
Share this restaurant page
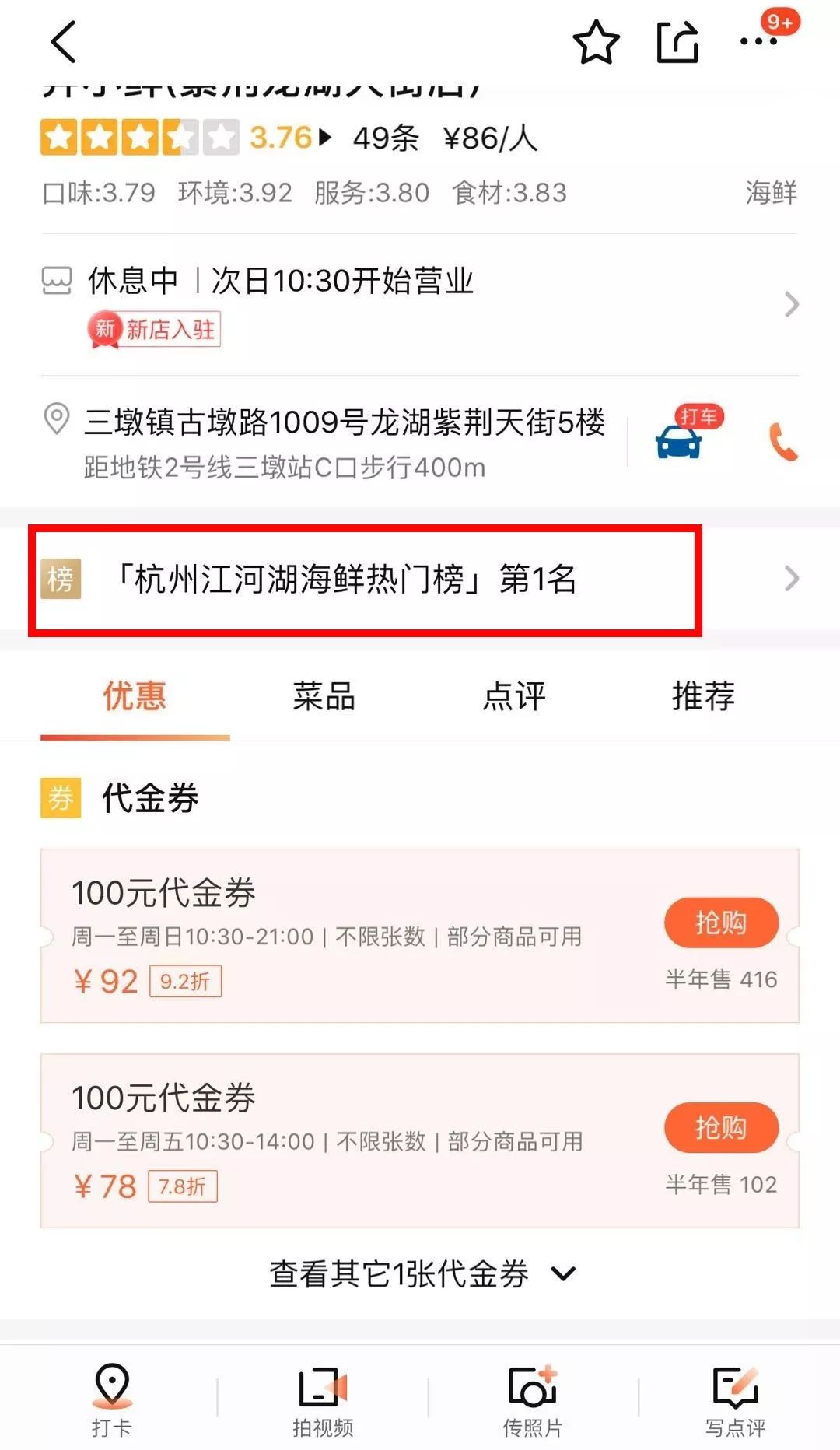pyautogui.click(x=677, y=42)
